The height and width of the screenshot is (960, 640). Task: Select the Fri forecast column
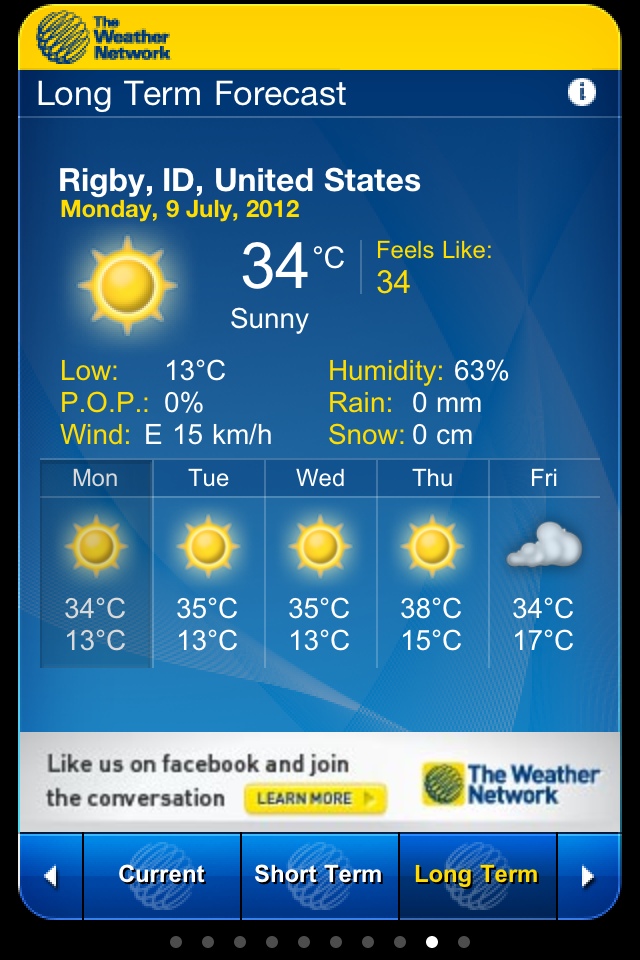click(x=544, y=565)
